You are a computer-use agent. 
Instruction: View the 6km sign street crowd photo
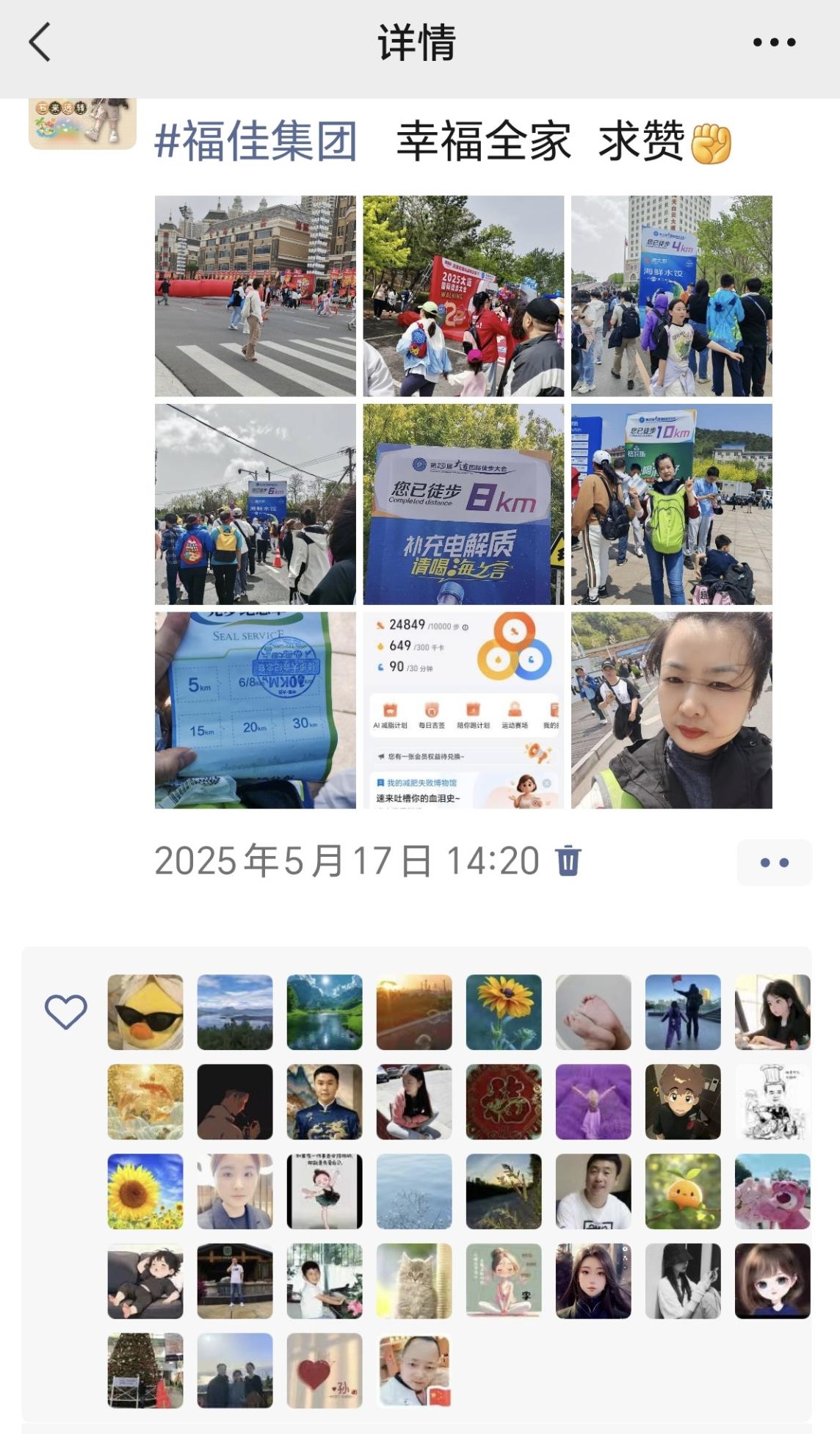pyautogui.click(x=256, y=504)
